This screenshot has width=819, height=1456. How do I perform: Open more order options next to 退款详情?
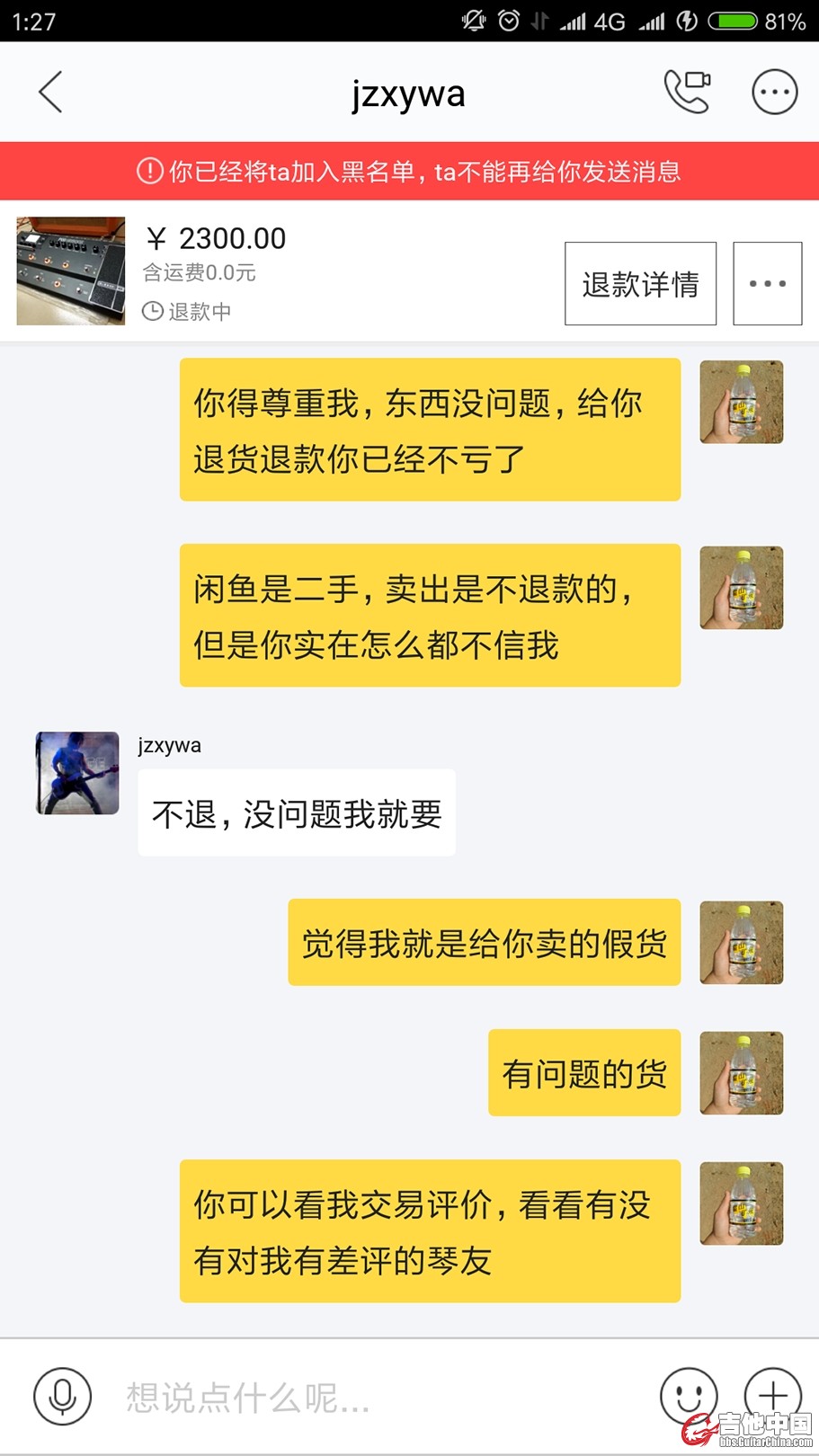pos(767,284)
